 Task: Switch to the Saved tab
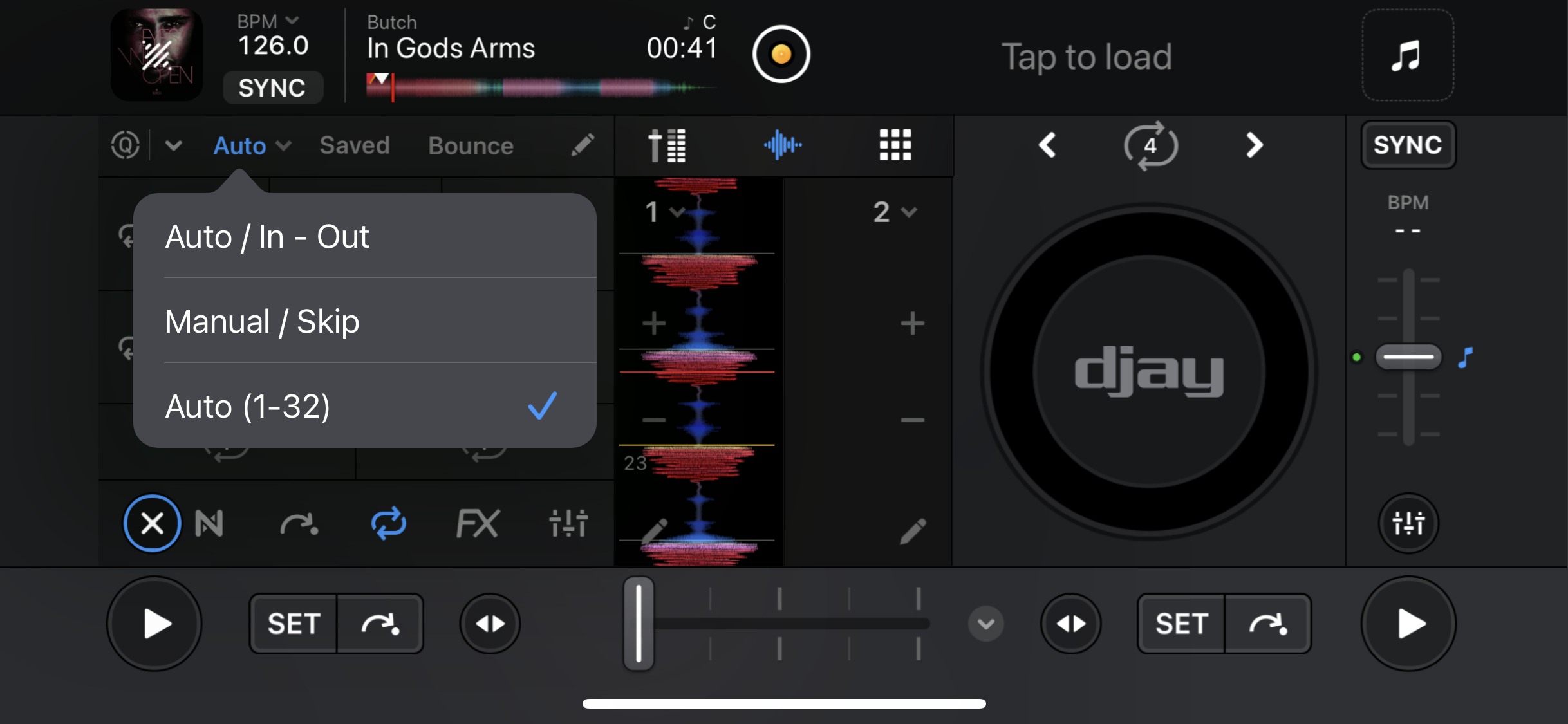355,145
